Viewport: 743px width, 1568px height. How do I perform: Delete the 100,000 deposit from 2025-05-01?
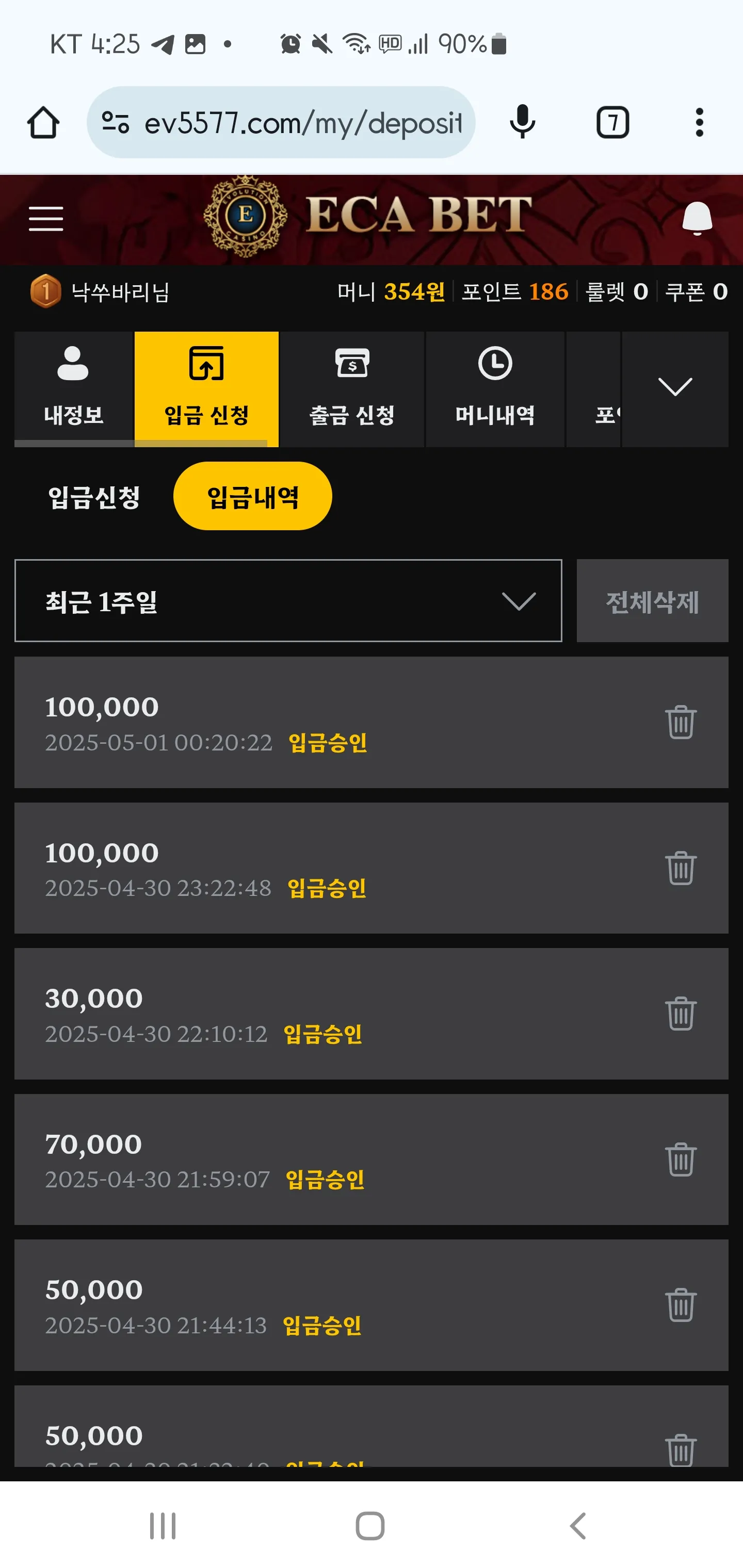680,722
